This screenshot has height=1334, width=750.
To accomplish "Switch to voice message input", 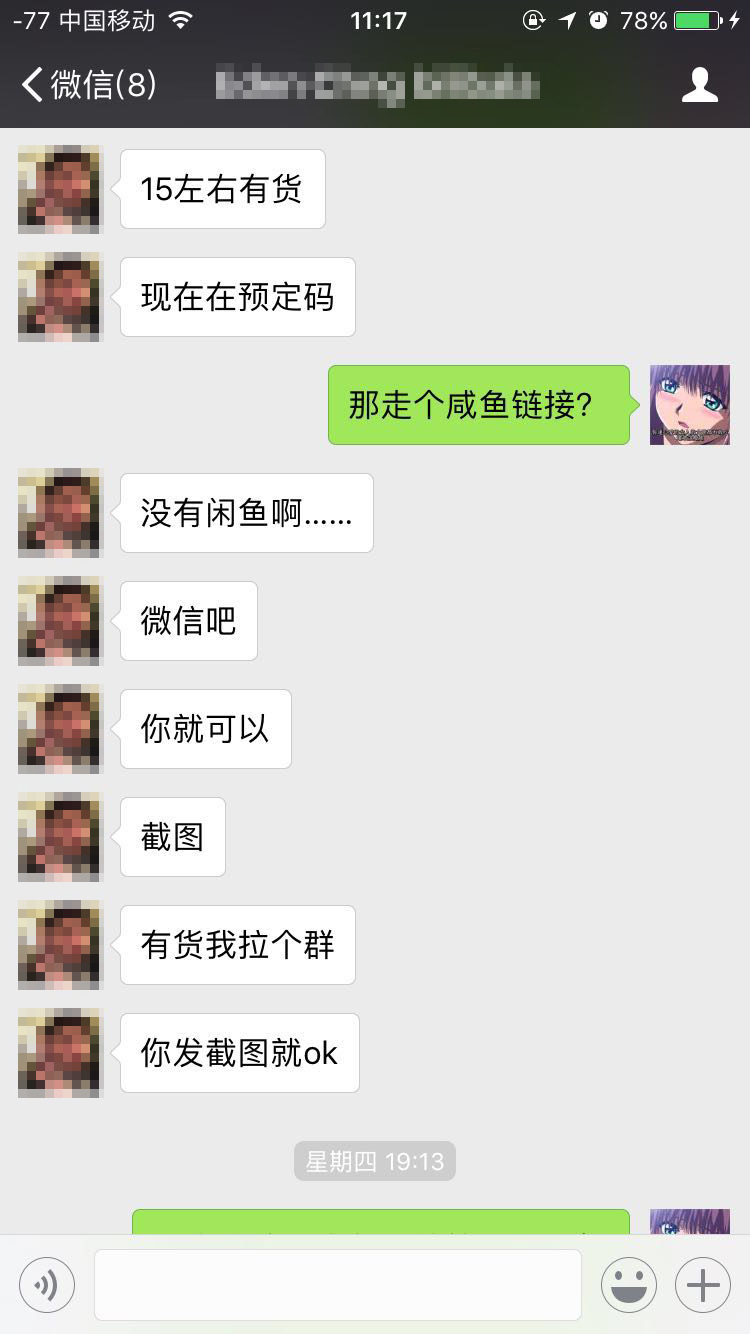I will (47, 1284).
